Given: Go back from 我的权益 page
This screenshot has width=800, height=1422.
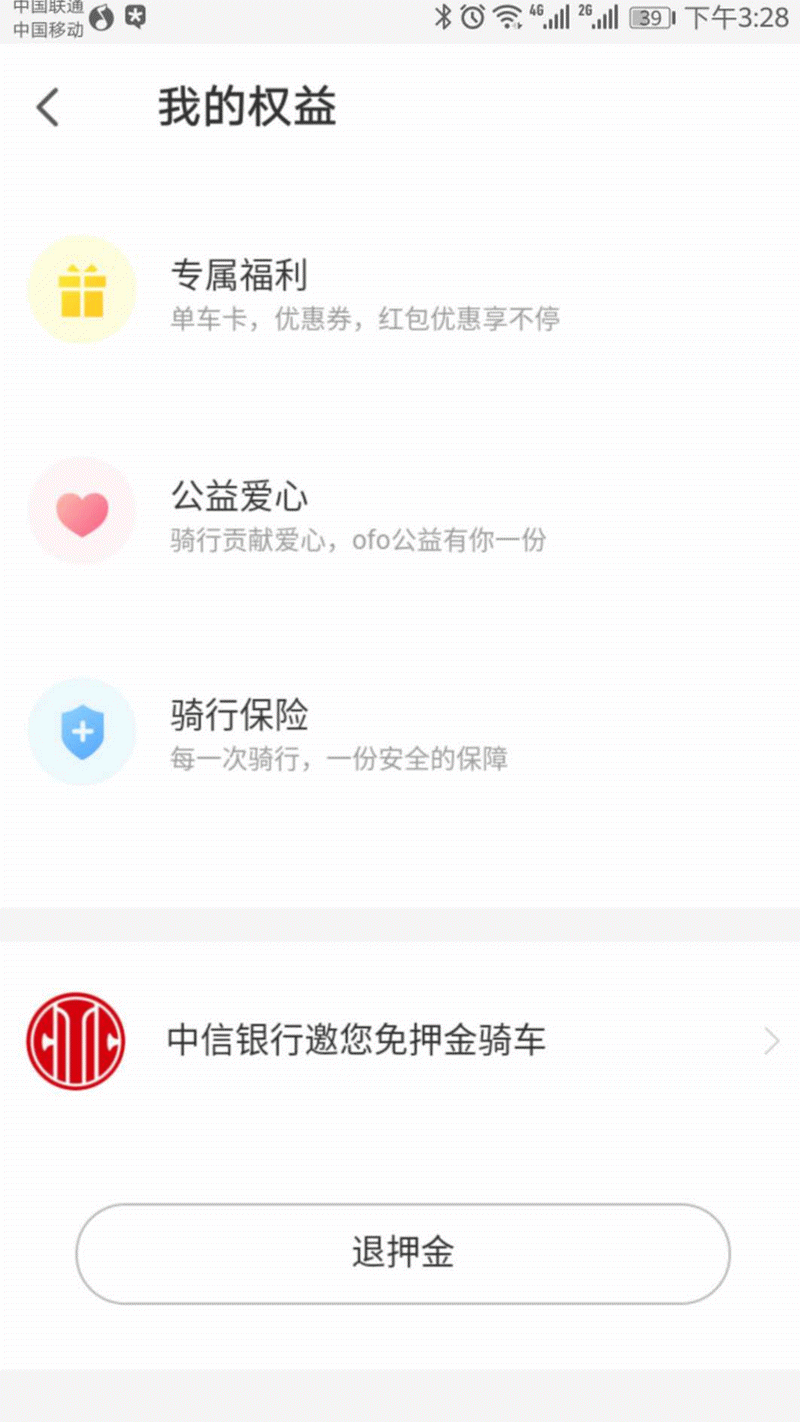Looking at the screenshot, I should 48,108.
